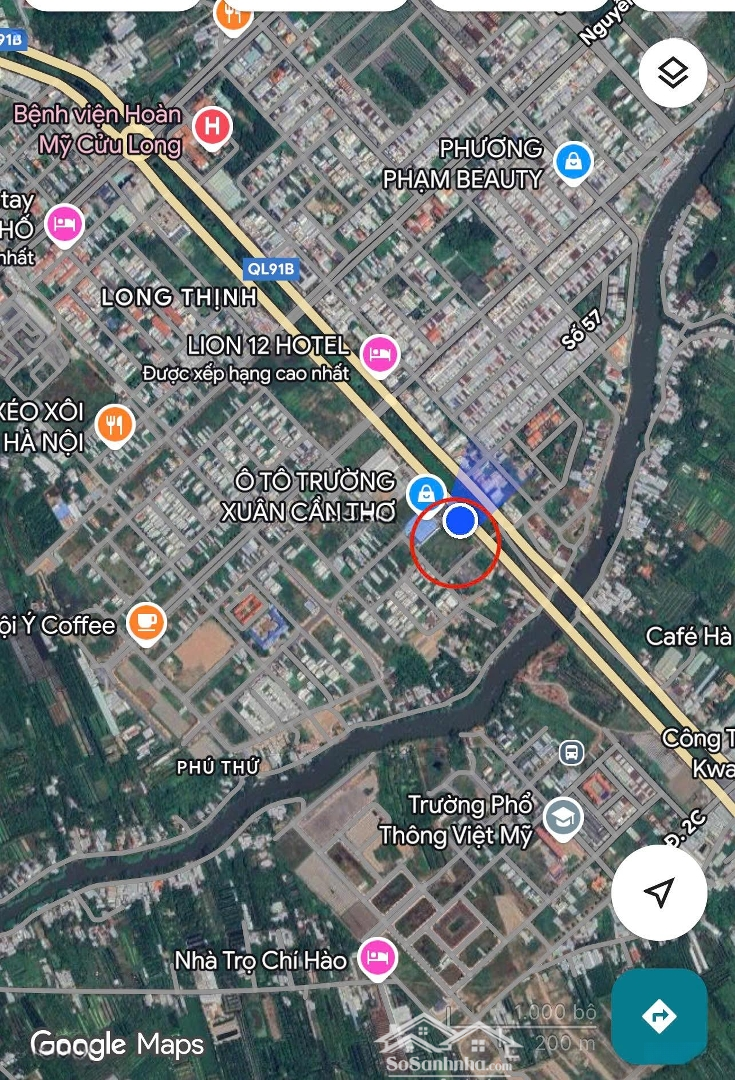
Task: Start directions with the turn arrow button
Action: point(659,1016)
